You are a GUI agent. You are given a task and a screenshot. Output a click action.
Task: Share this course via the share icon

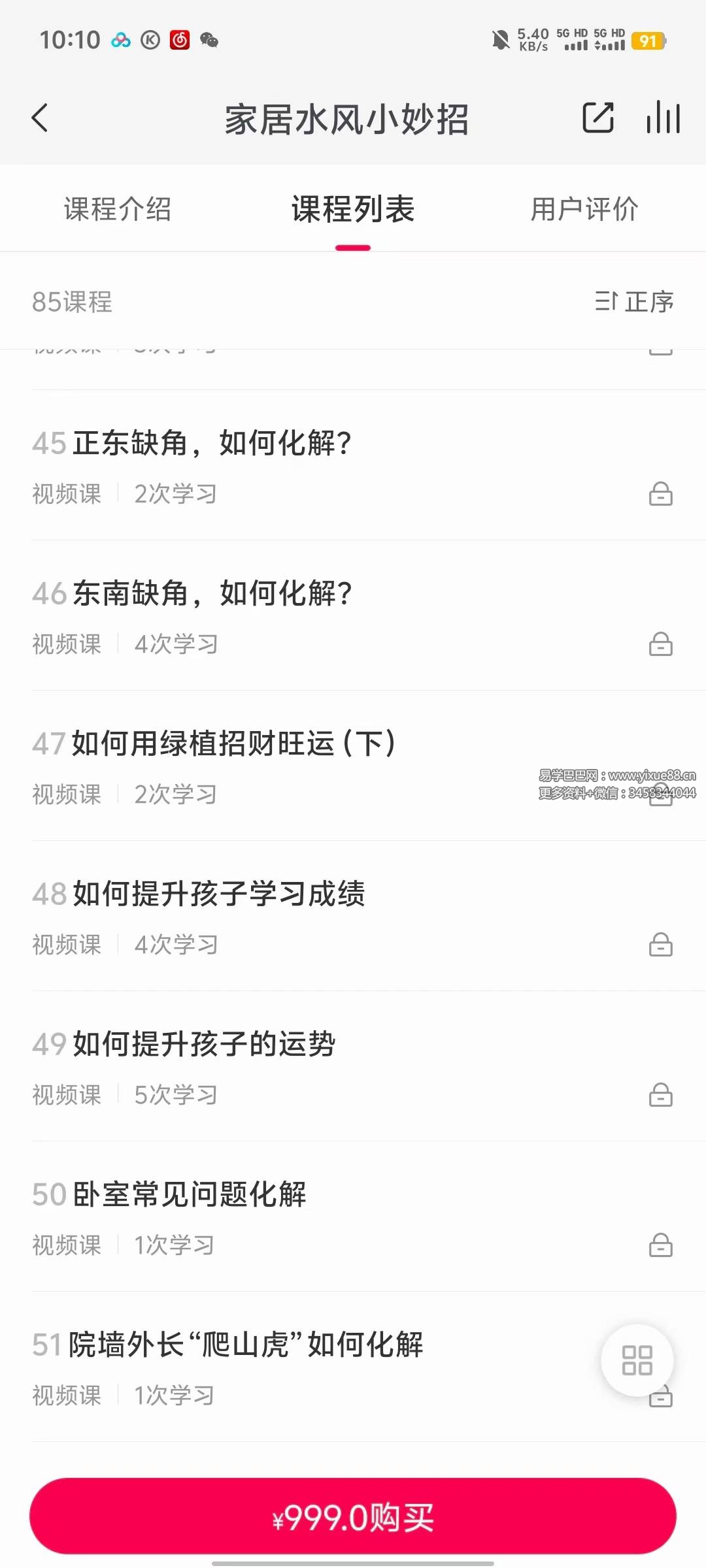(597, 118)
